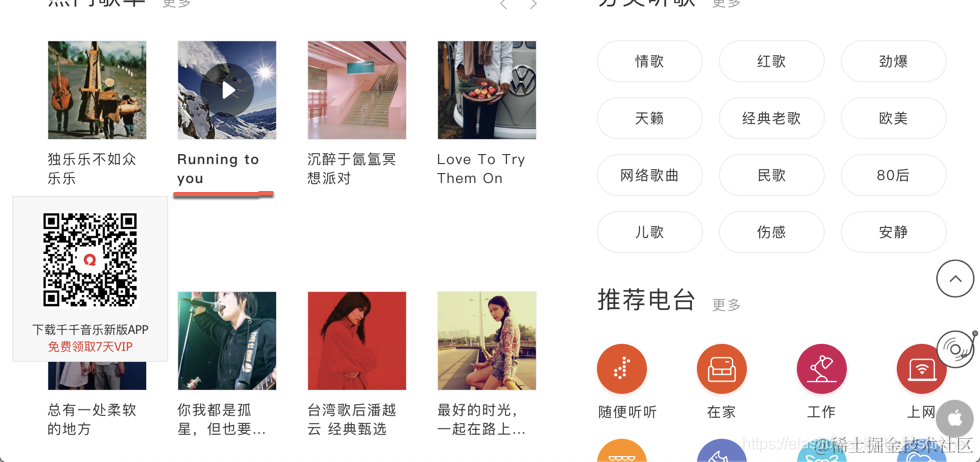This screenshot has width=980, height=462.
Task: Tap 更多 next to 推荐电台
Action: [727, 305]
